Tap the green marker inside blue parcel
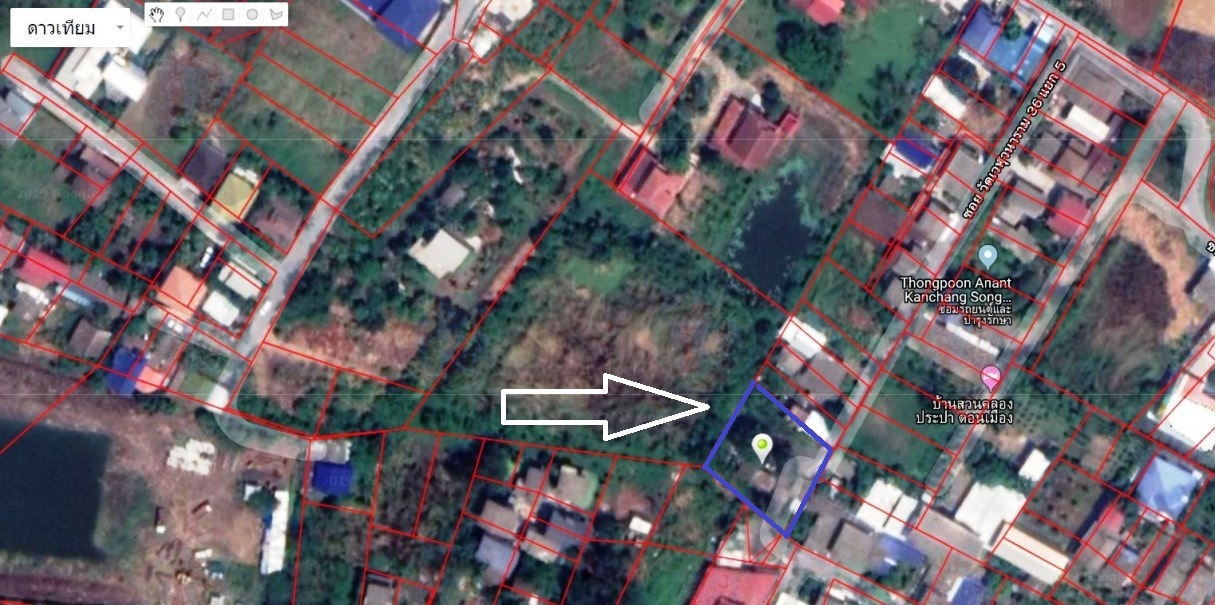Viewport: 1215px width, 605px height. click(763, 447)
